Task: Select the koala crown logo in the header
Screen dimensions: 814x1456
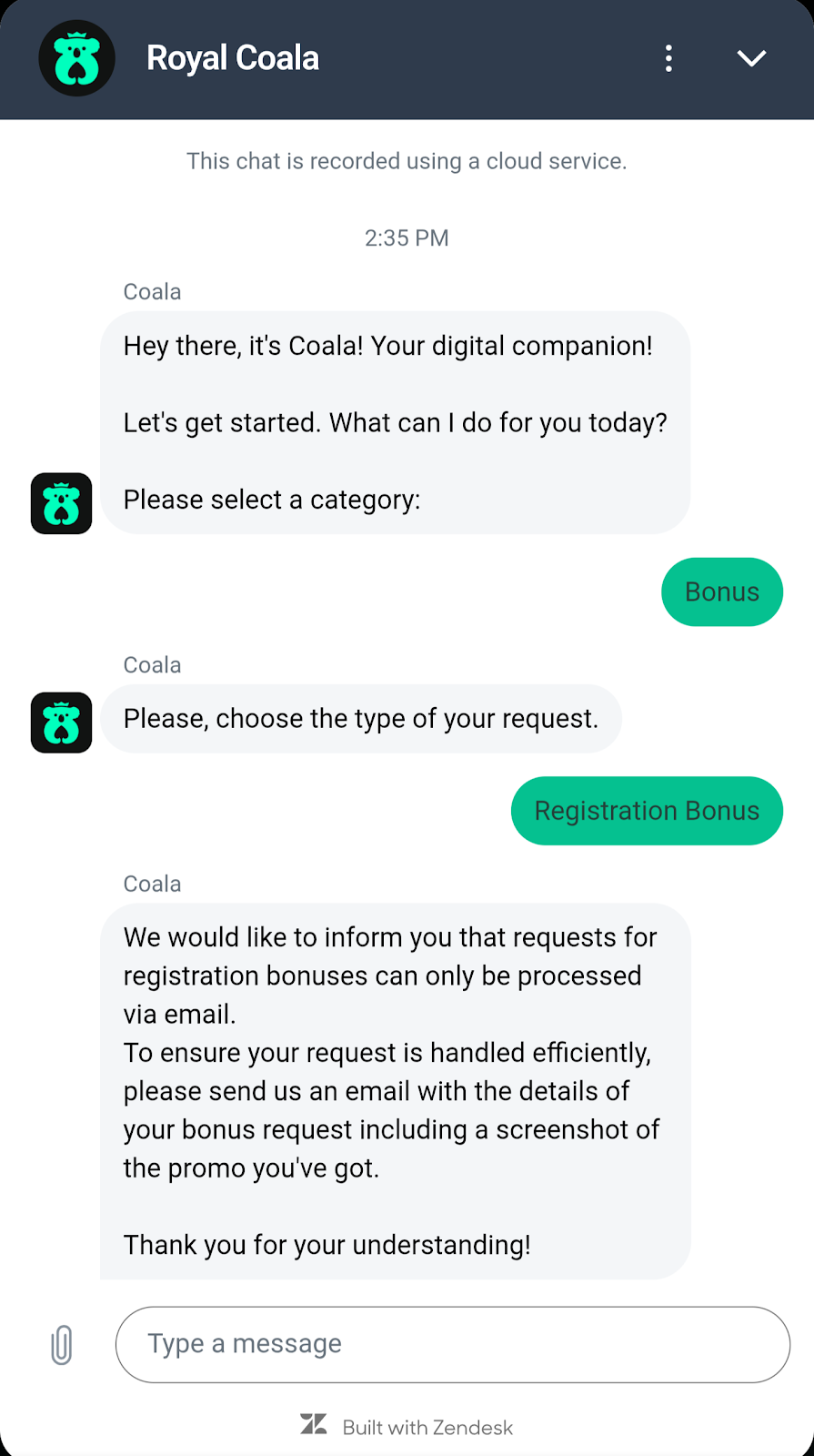Action: click(76, 57)
